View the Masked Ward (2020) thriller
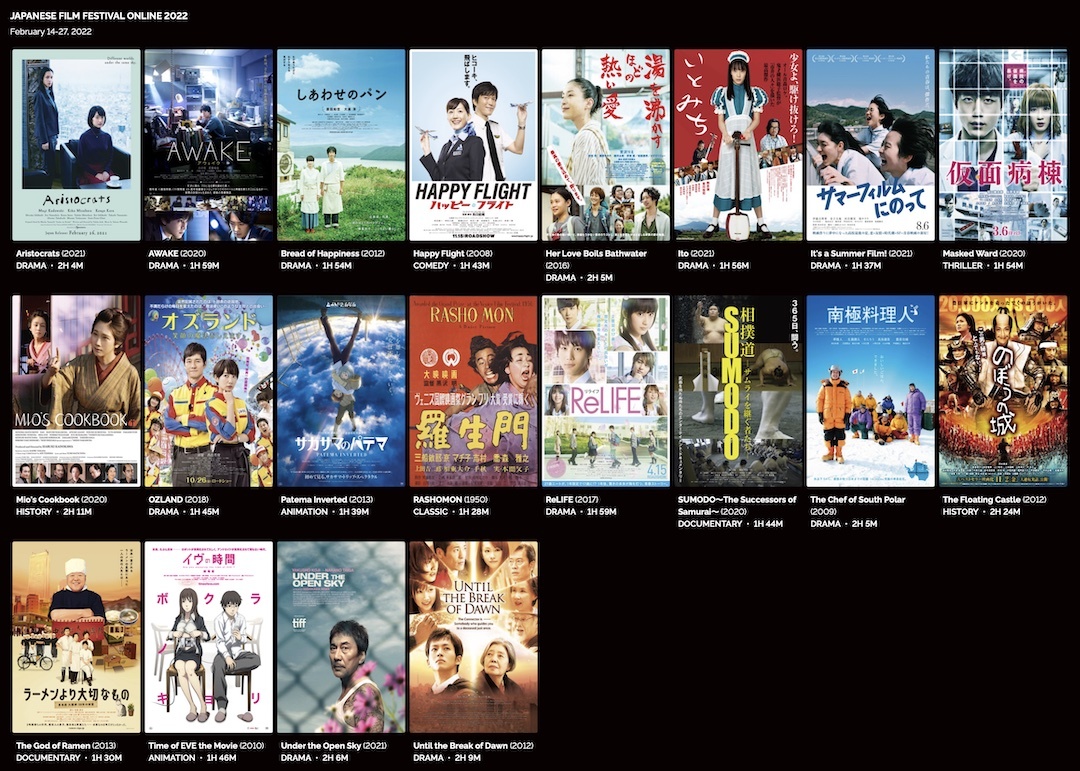Image resolution: width=1080 pixels, height=771 pixels. [1002, 145]
